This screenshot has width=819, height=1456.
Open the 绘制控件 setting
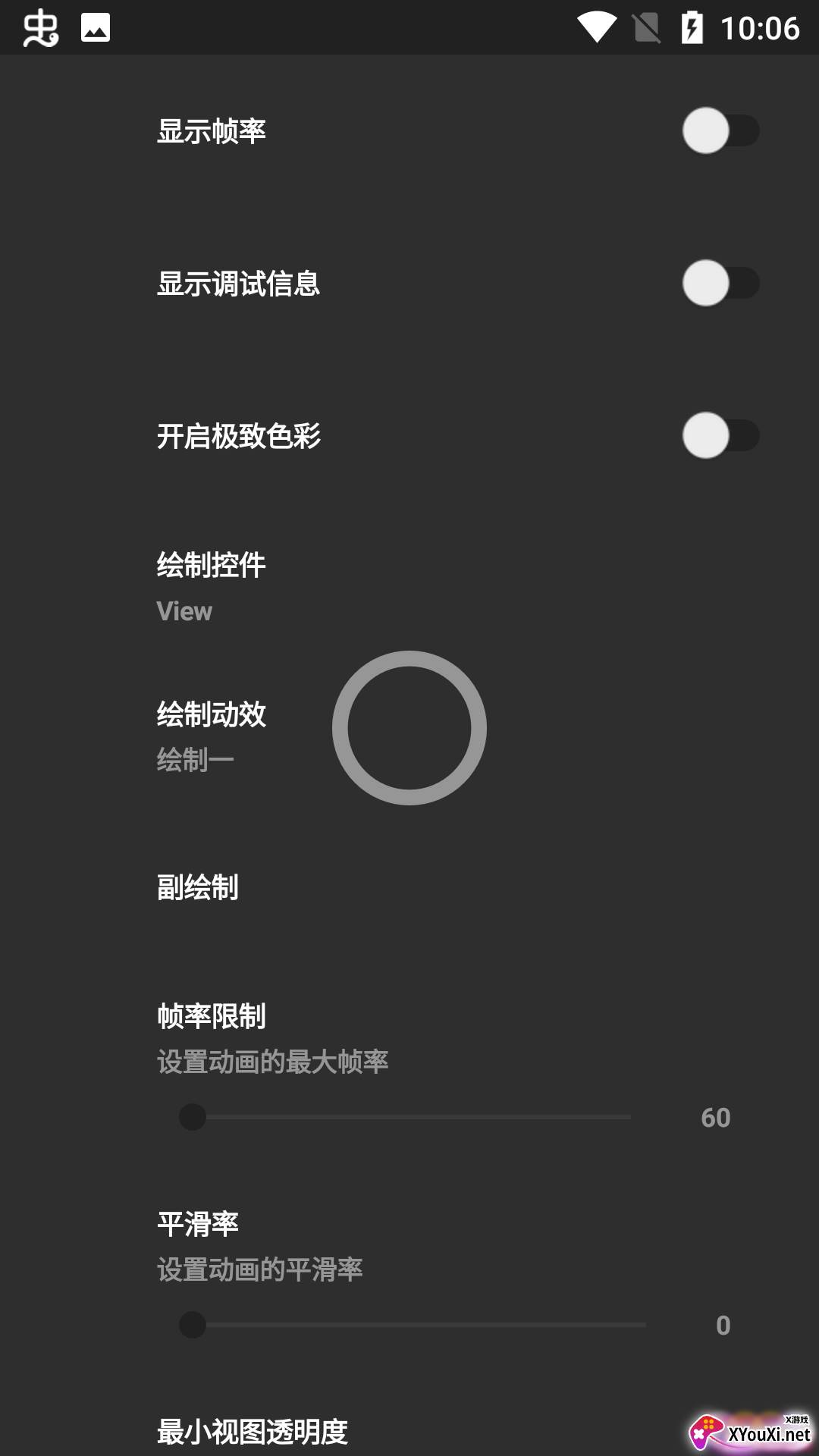(x=211, y=587)
